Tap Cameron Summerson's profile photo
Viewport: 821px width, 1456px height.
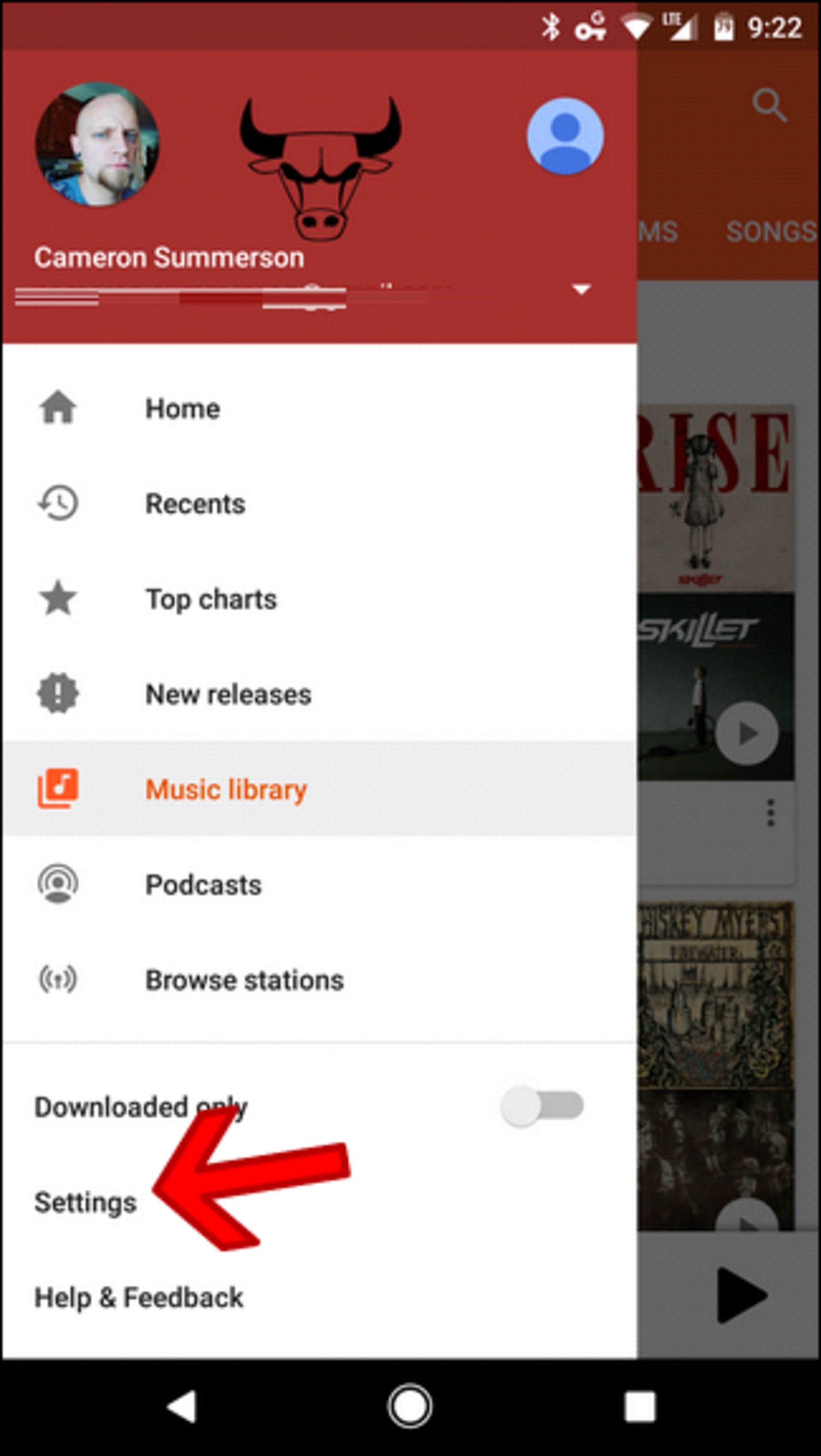(x=97, y=144)
